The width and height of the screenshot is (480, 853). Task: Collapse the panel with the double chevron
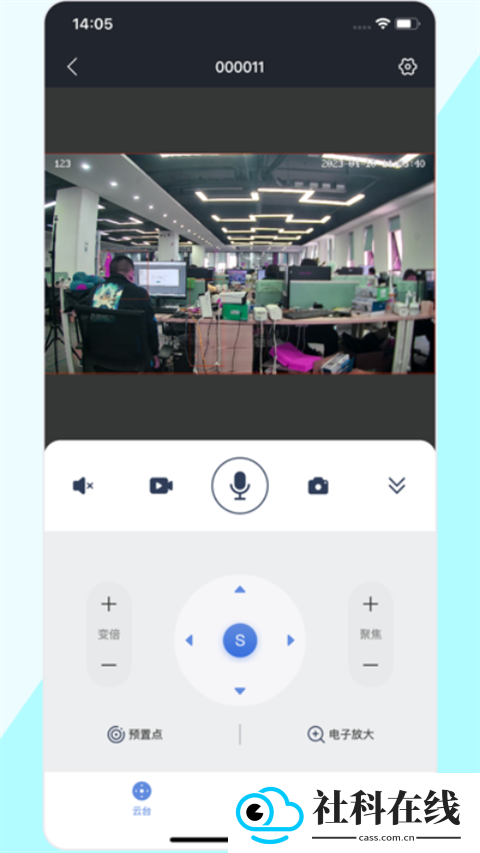click(397, 485)
